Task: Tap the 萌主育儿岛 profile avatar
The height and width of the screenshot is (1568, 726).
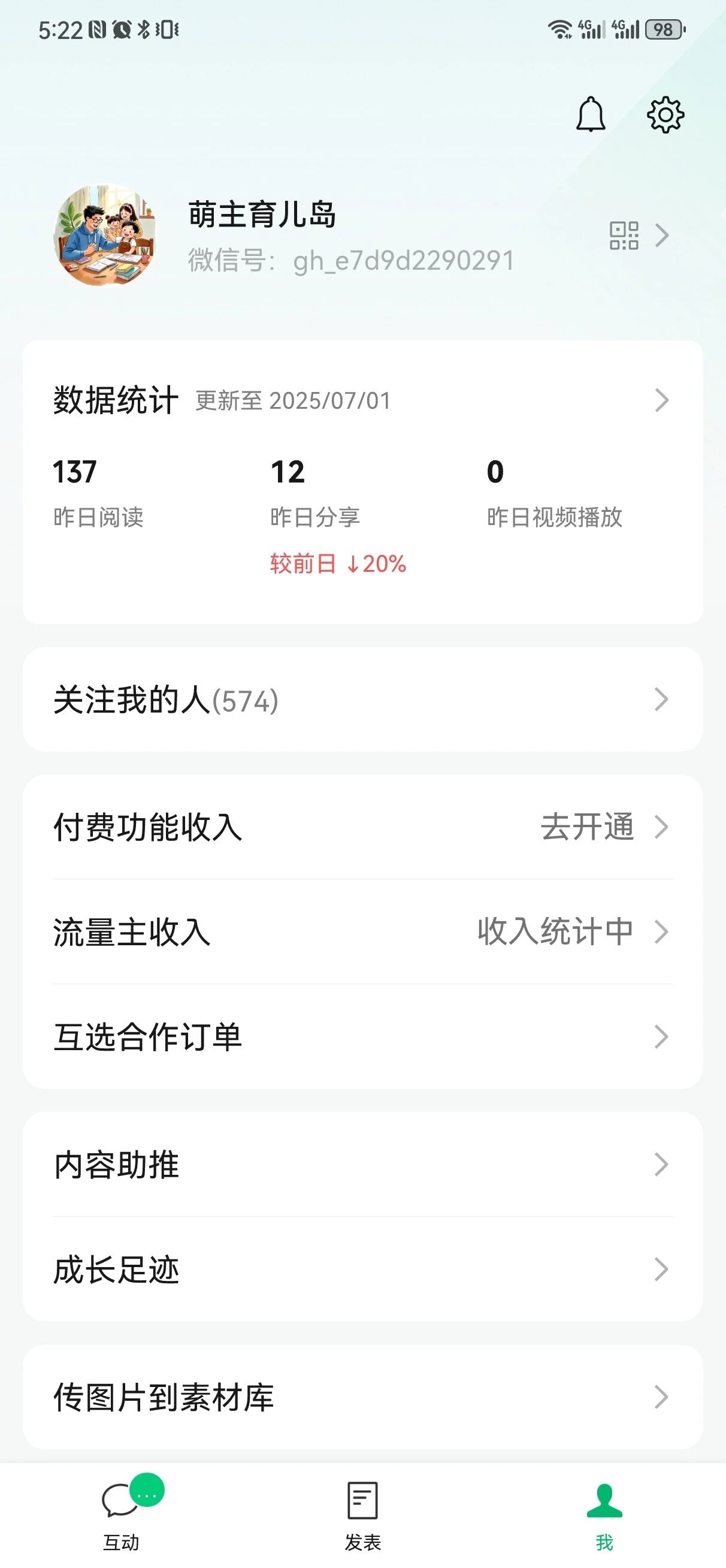Action: click(x=105, y=235)
